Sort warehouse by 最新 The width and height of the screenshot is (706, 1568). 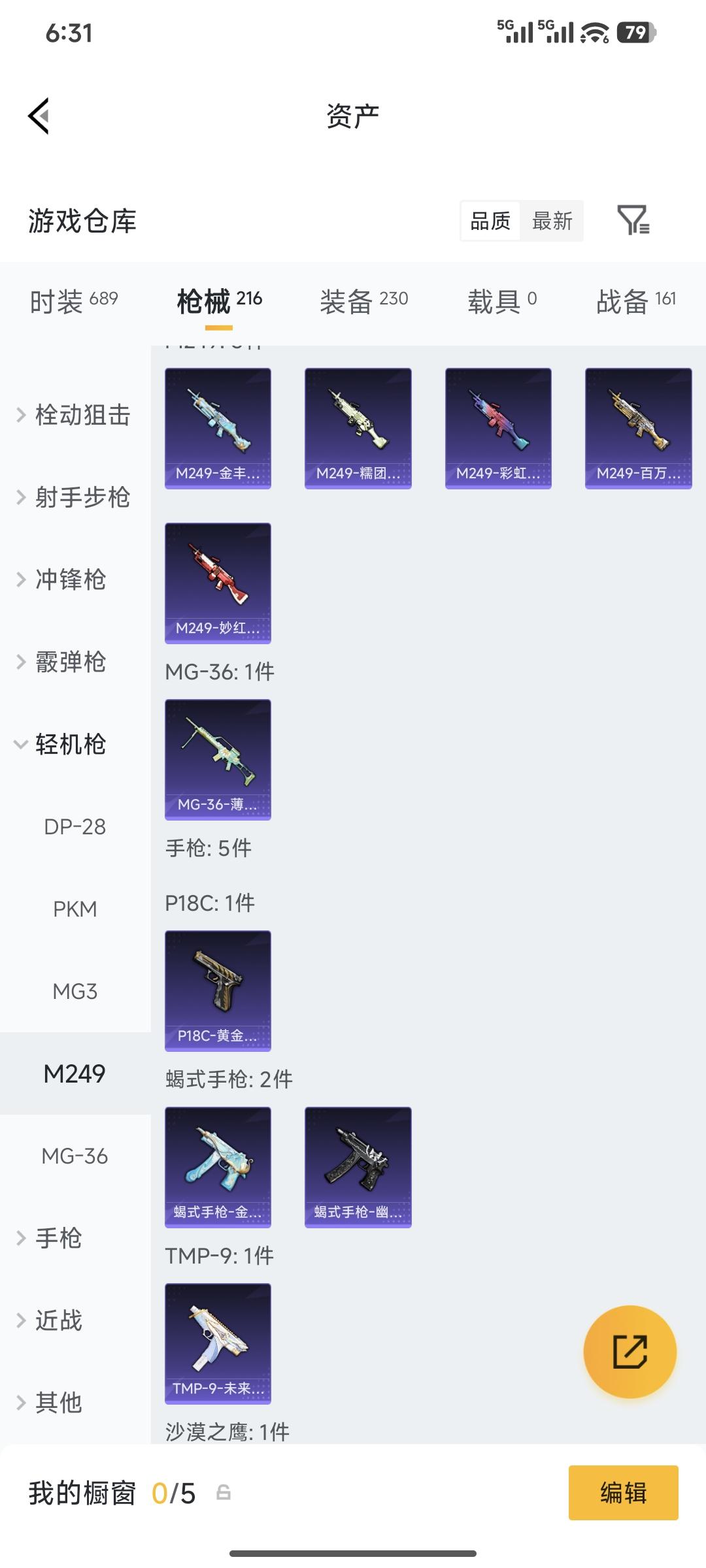point(552,221)
